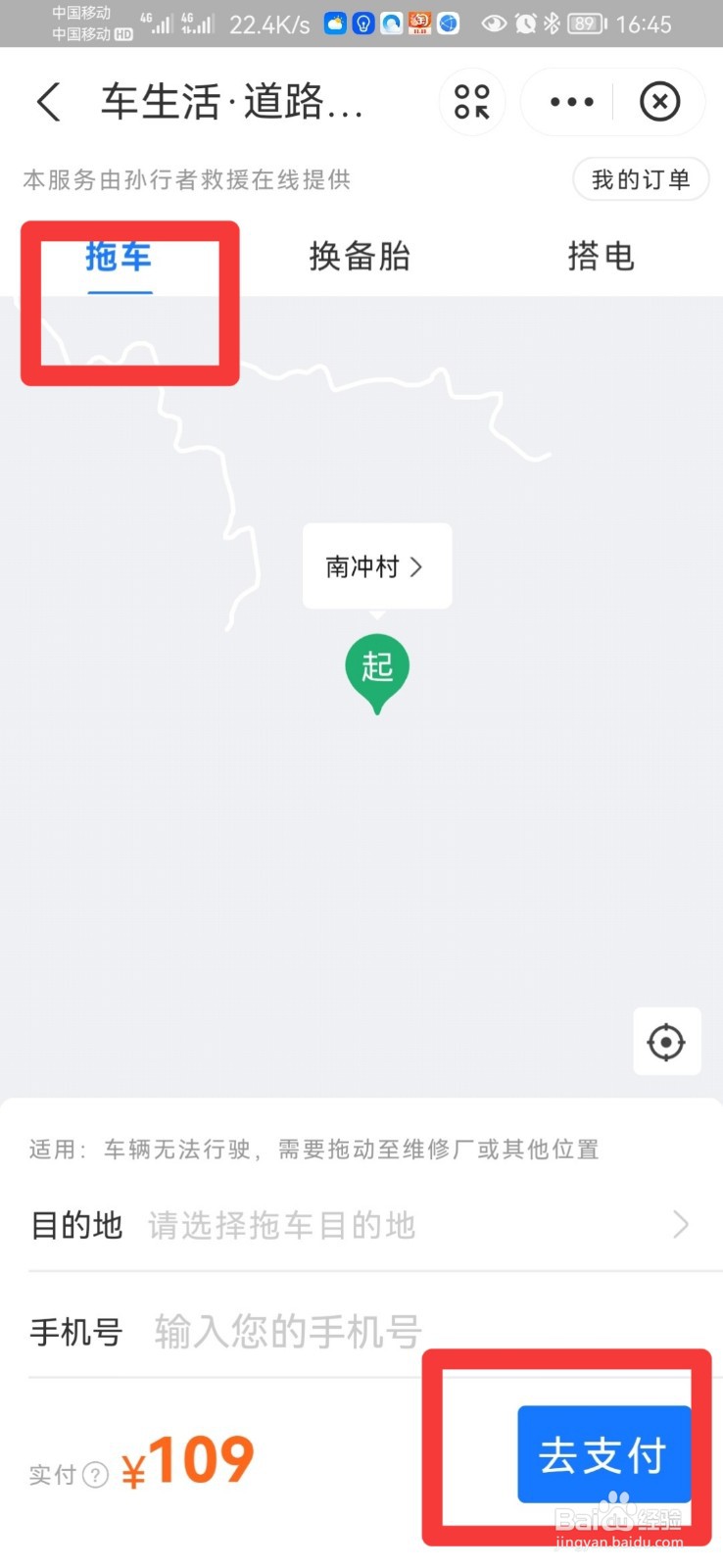Tap the ¥109 price amount

[187, 1460]
